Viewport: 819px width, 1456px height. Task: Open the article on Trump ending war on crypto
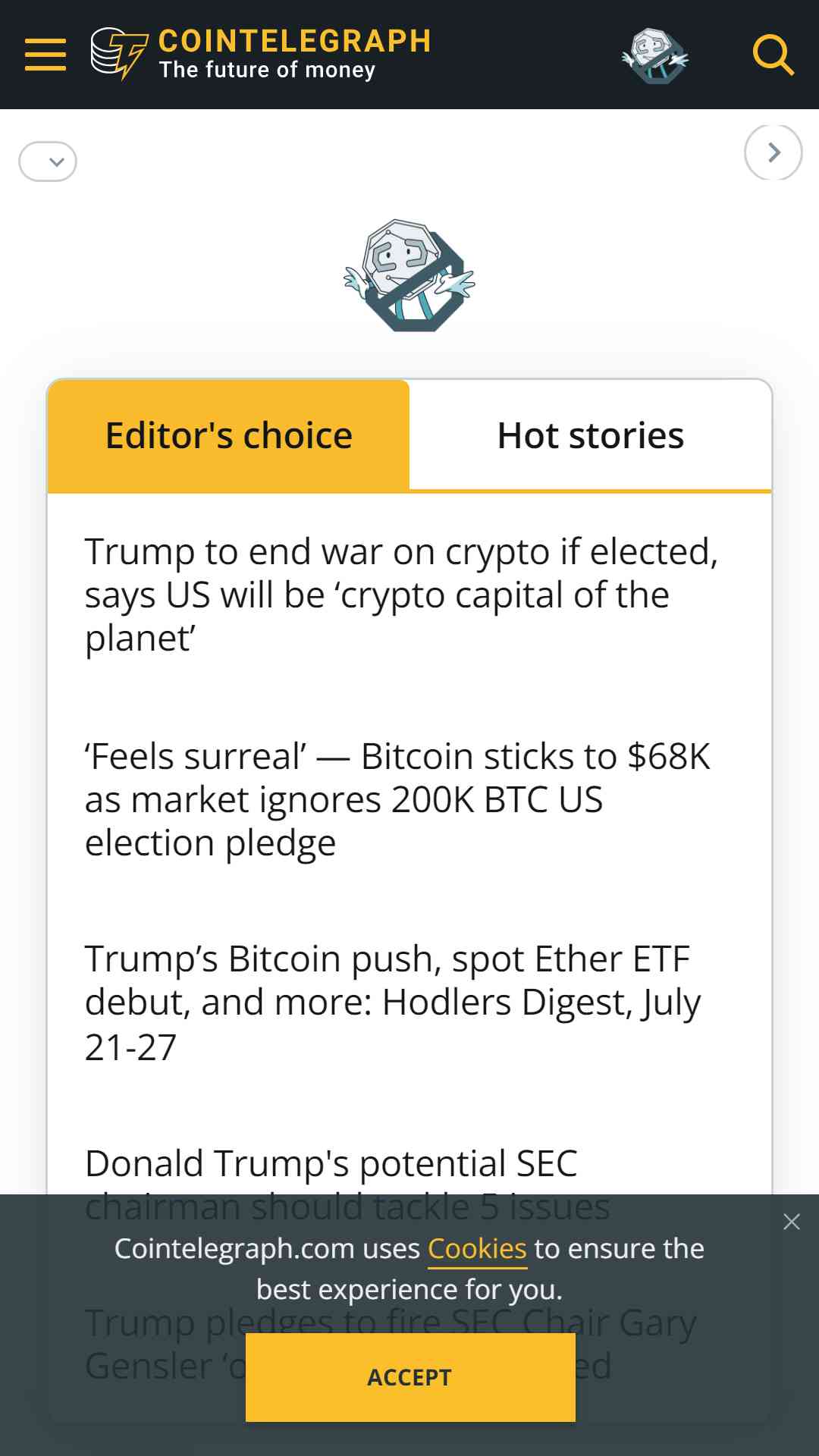401,595
